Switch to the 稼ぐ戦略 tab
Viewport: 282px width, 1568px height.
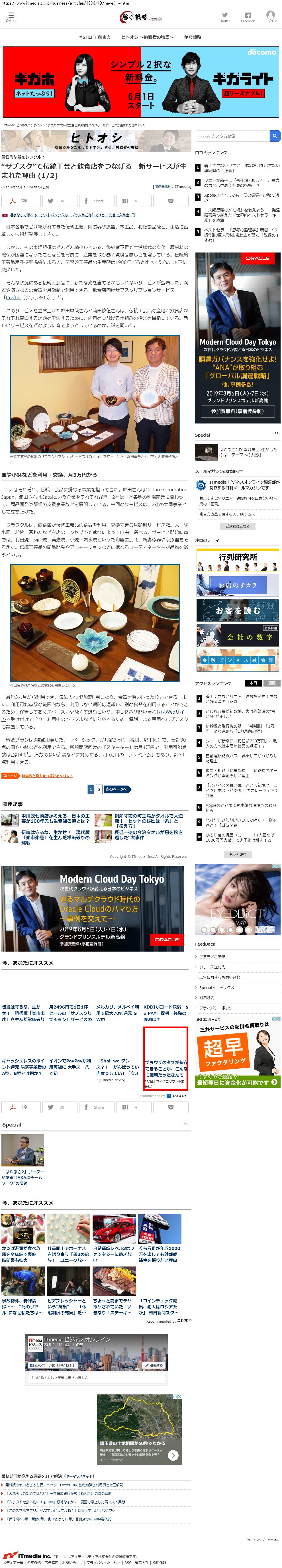193,37
